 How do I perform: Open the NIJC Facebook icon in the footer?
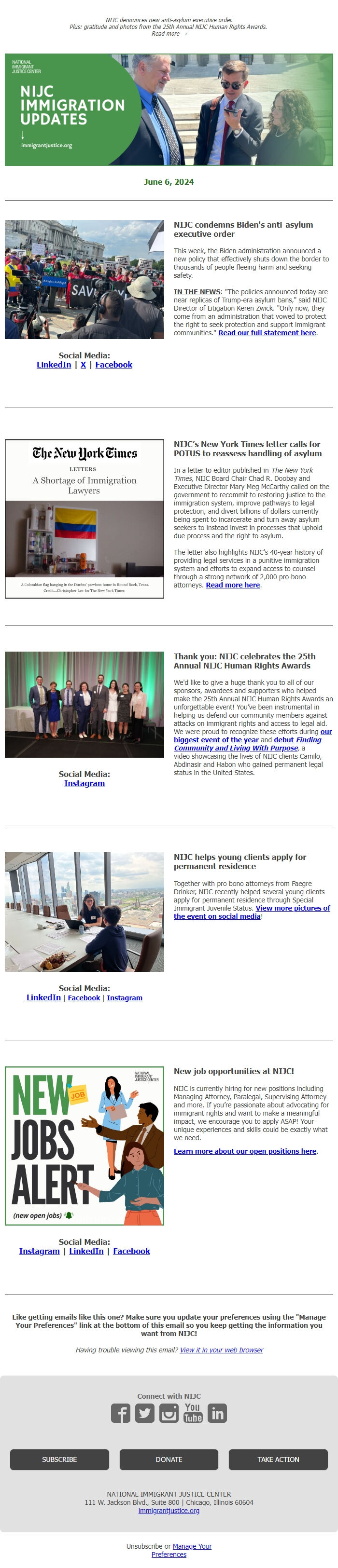point(121,1413)
